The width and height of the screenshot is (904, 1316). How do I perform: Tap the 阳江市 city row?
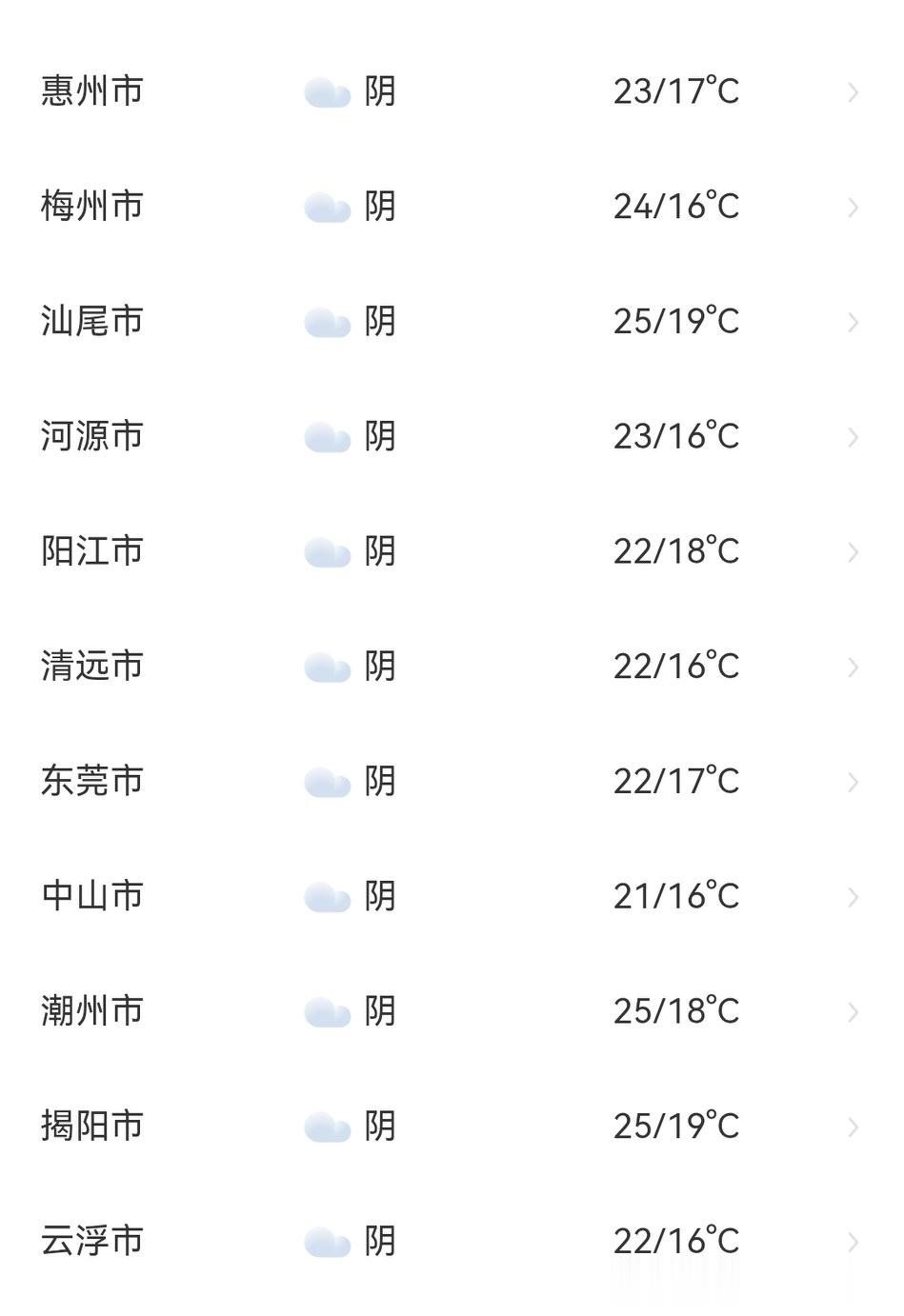92,551
